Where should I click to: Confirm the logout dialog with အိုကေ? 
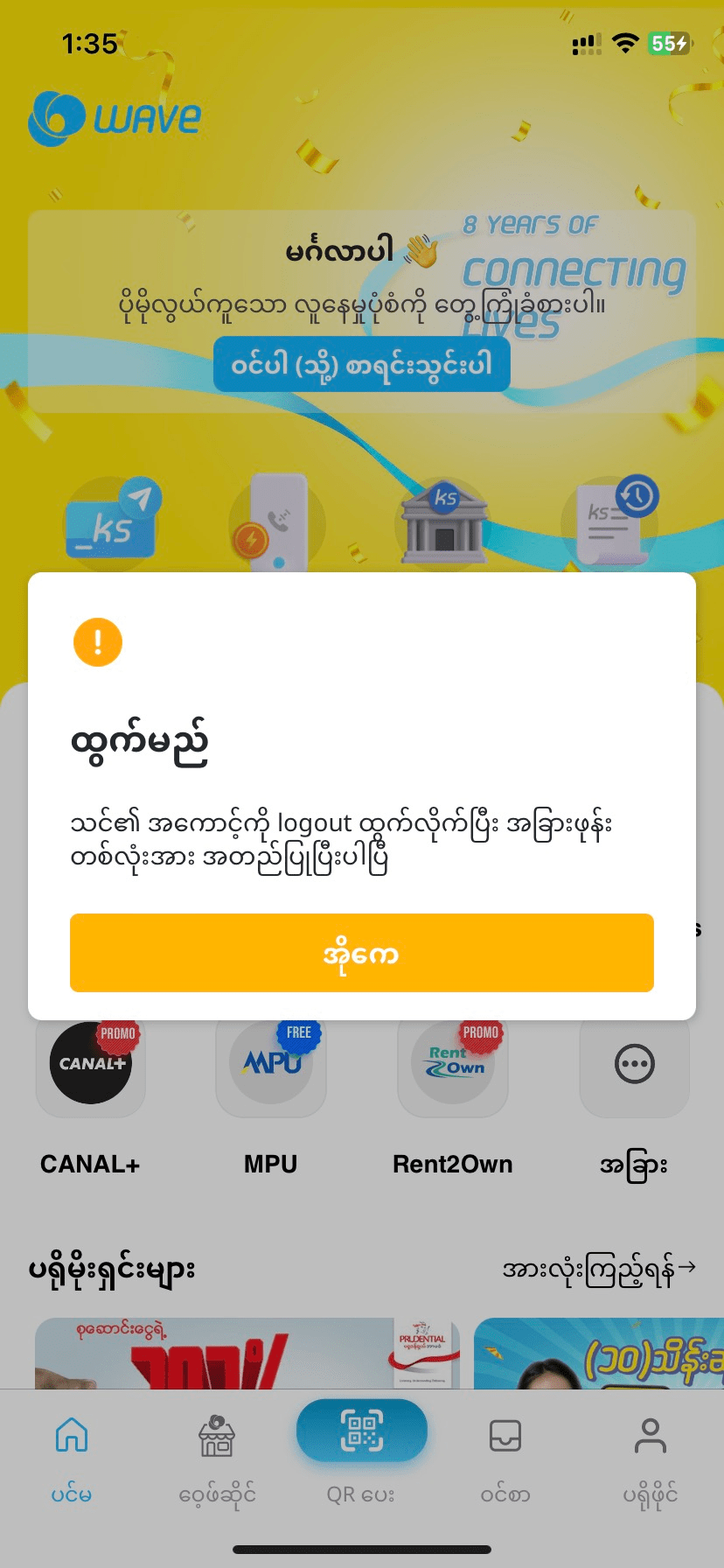(x=361, y=953)
